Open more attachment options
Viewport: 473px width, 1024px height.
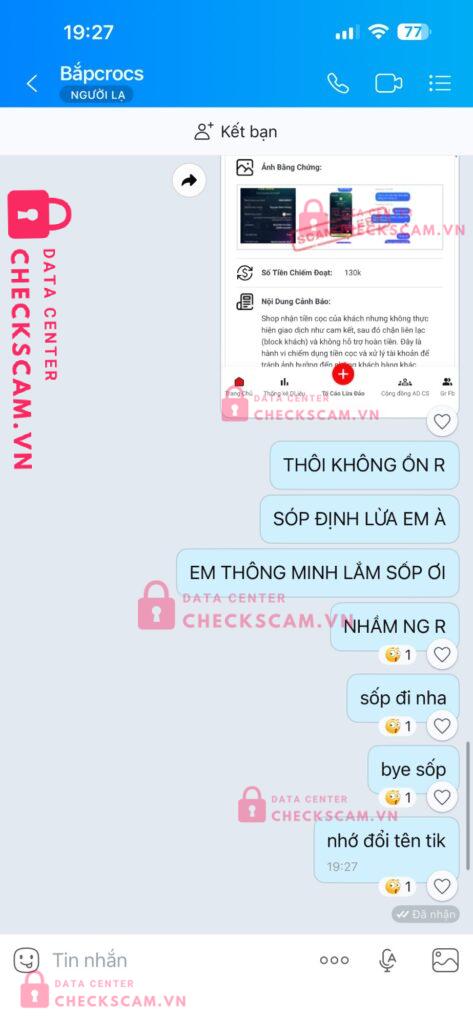point(334,960)
